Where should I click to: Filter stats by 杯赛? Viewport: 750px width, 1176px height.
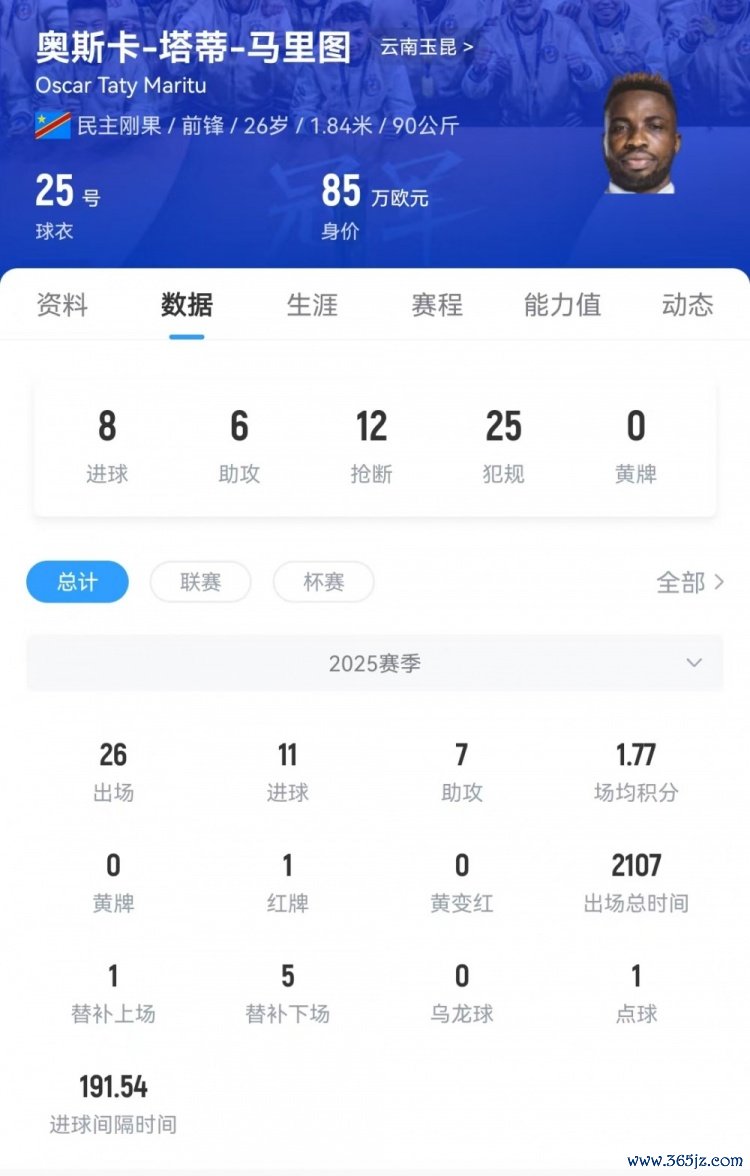[323, 582]
